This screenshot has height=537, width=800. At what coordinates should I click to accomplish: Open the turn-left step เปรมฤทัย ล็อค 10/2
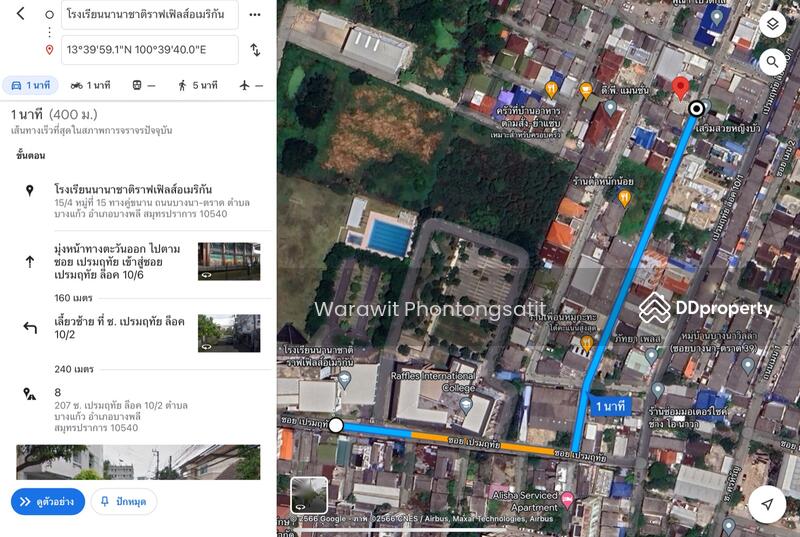(118, 326)
